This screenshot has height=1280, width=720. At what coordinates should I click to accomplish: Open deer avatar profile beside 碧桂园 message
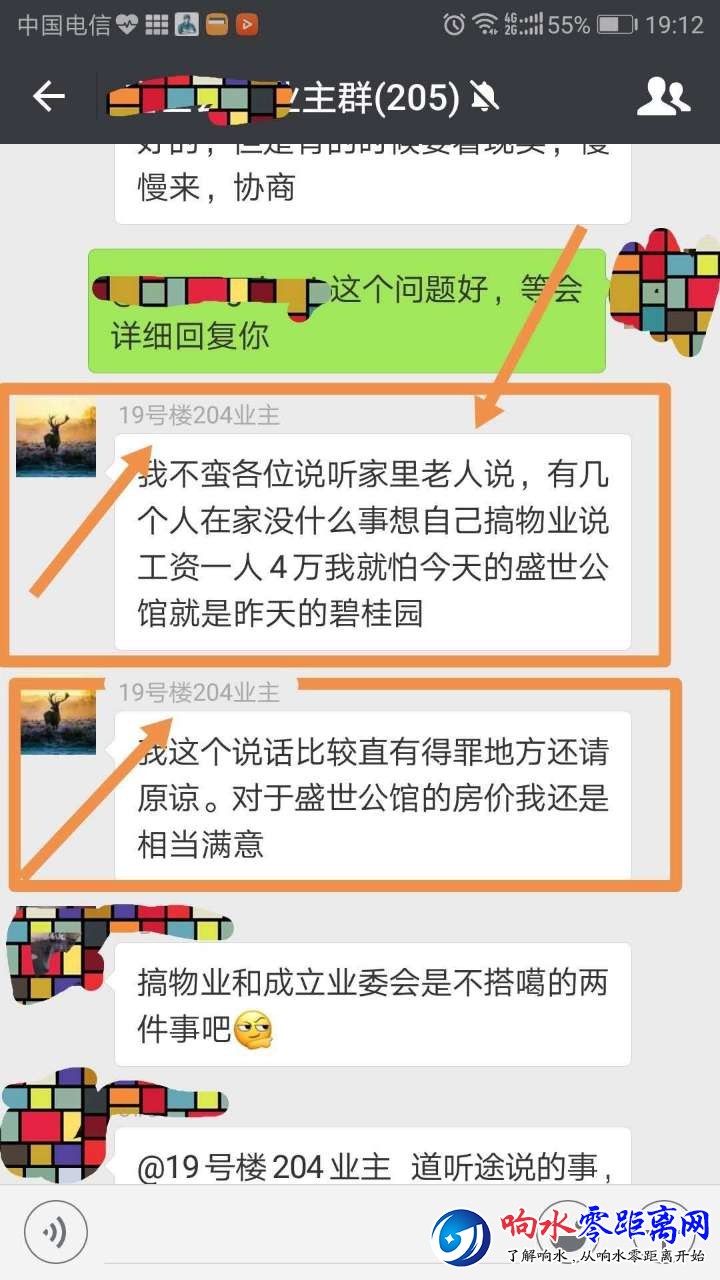[x=56, y=437]
